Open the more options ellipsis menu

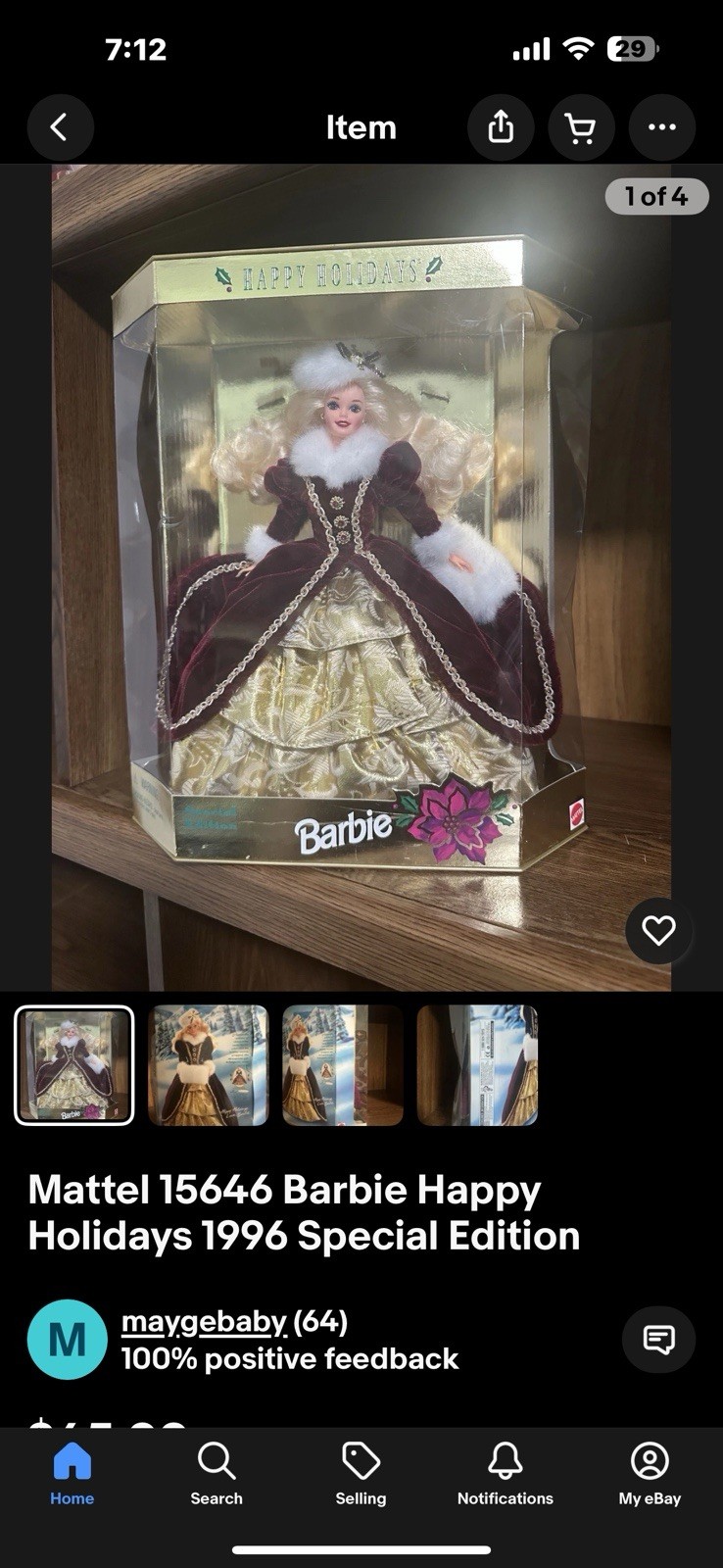pos(661,127)
